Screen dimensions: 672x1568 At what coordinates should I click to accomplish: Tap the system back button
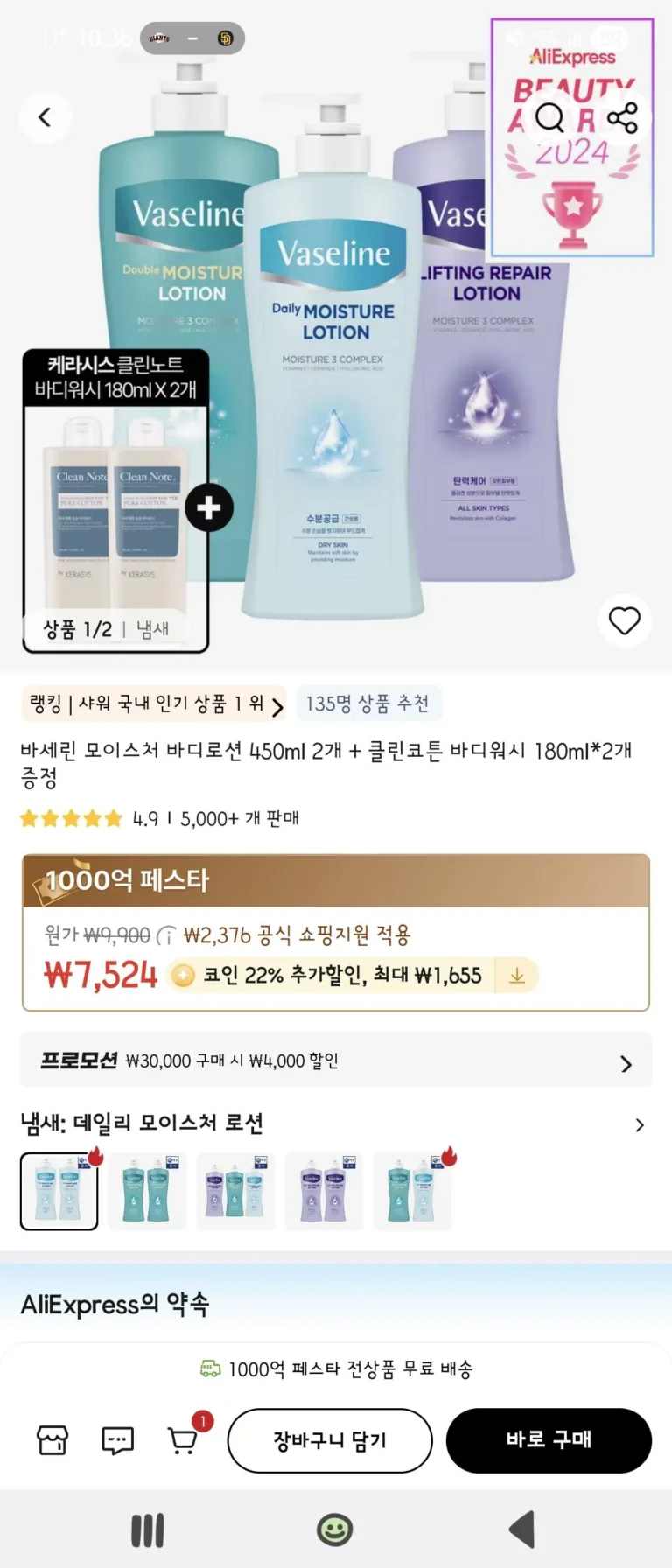coord(522,1529)
